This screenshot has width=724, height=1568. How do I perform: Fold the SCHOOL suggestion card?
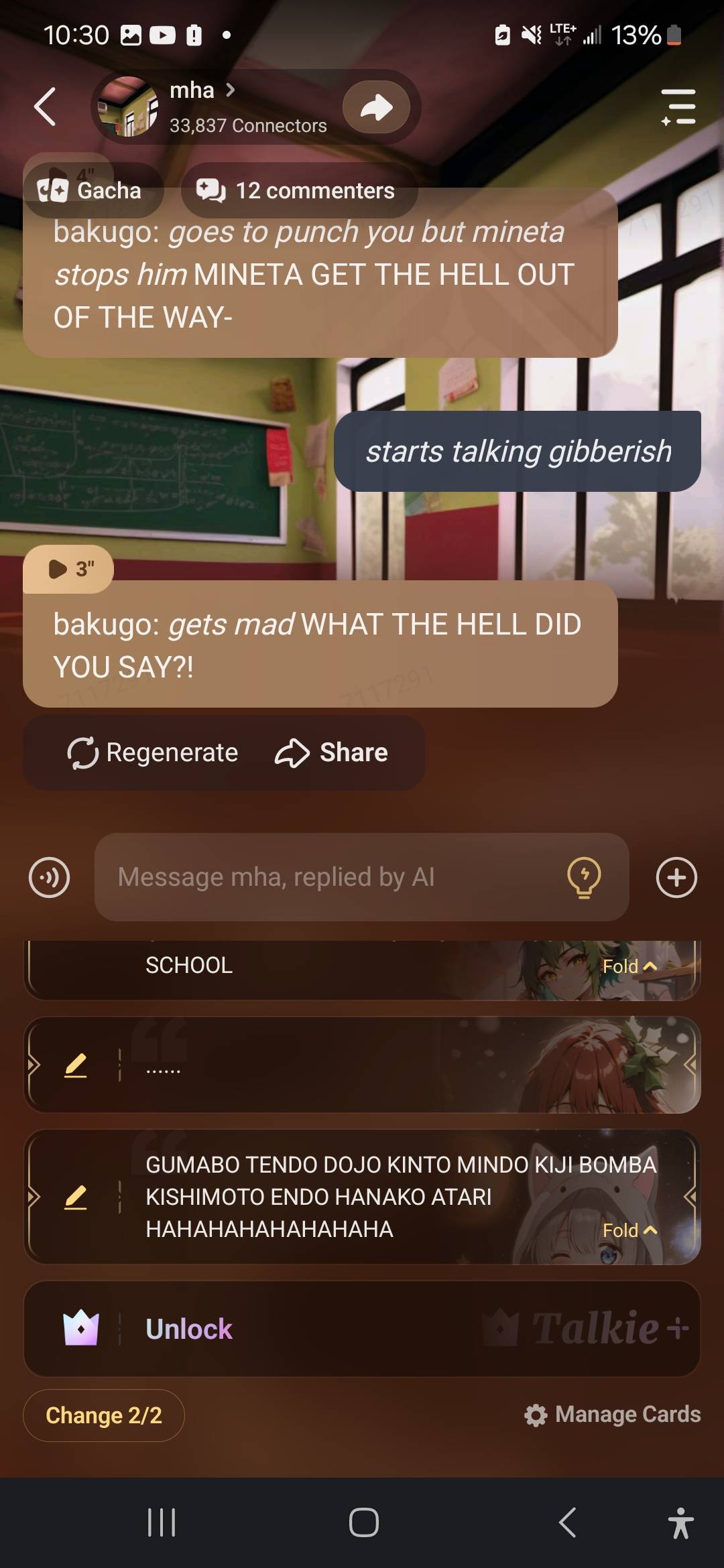click(x=629, y=967)
